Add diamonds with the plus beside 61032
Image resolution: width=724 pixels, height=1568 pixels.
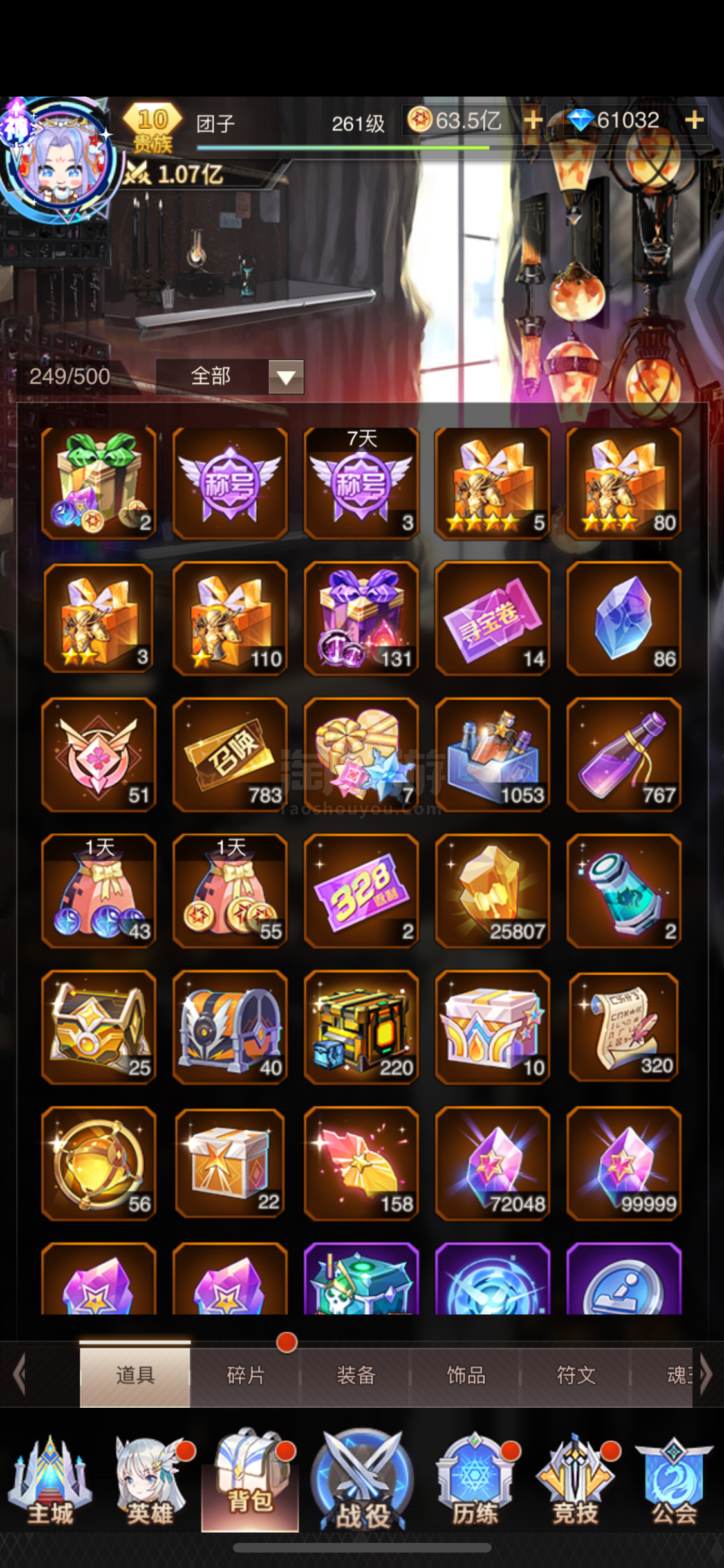694,120
